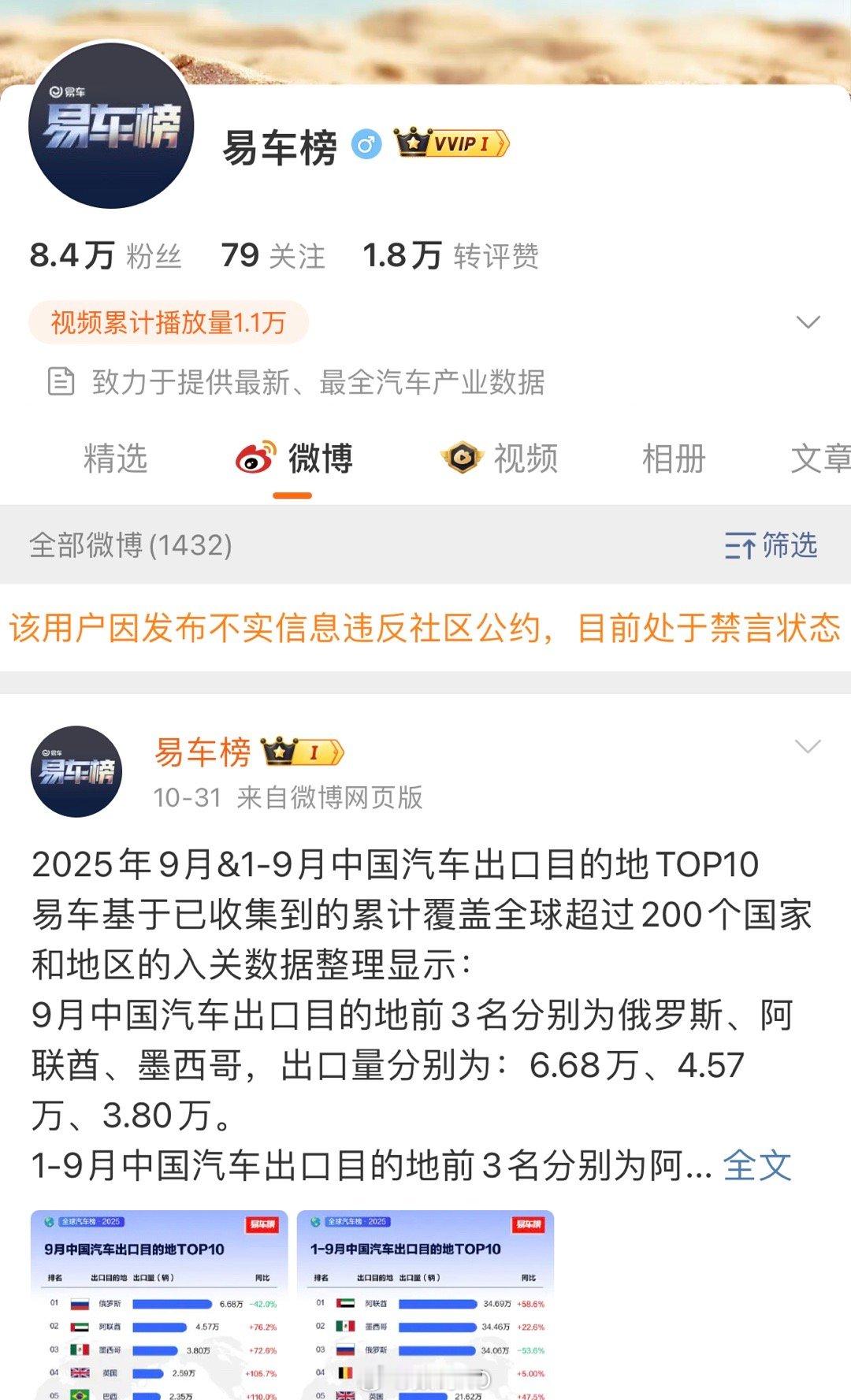Click 8.4万 粉丝 to view followers

click(x=105, y=255)
